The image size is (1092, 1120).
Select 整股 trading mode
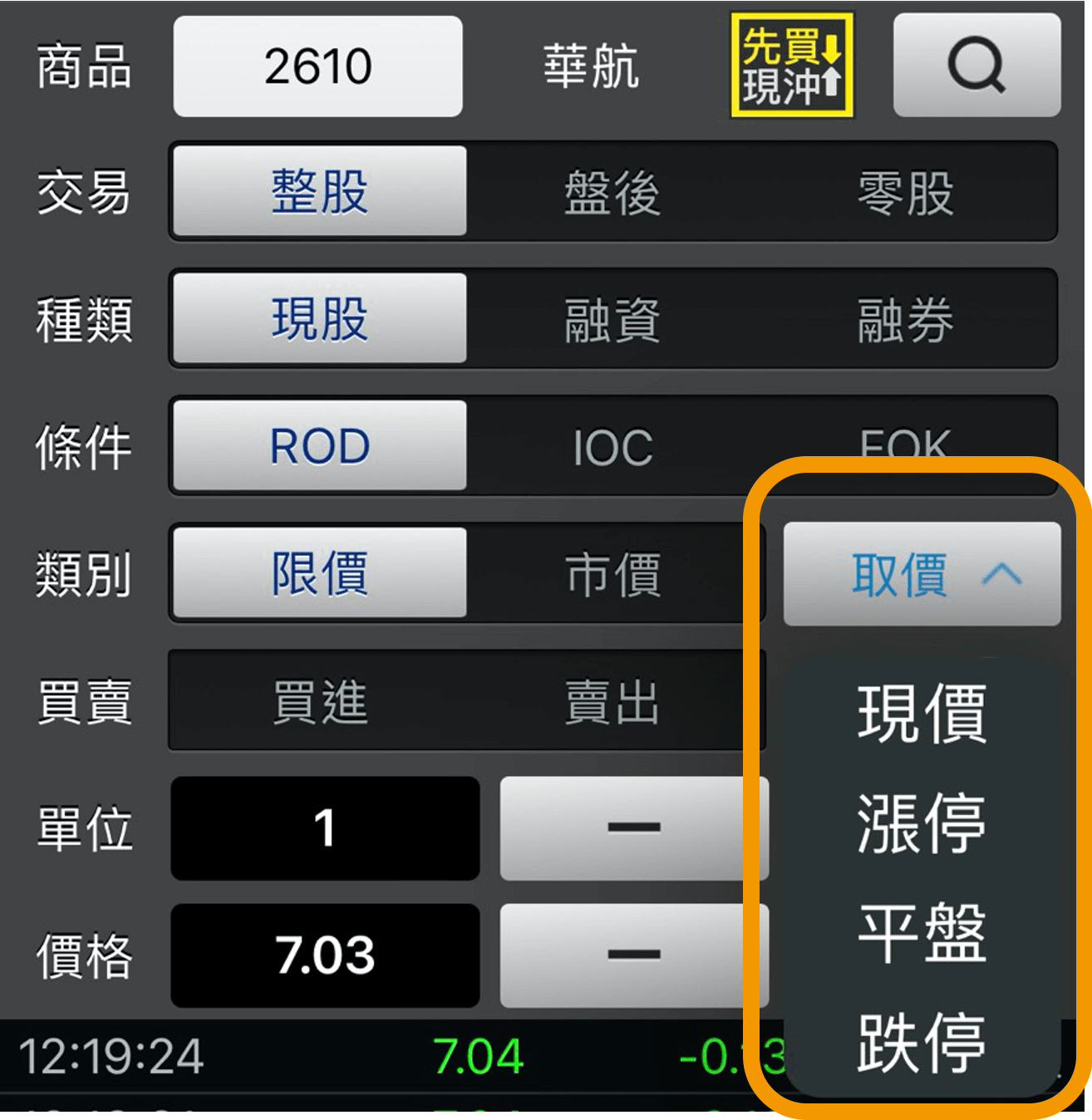tap(319, 192)
